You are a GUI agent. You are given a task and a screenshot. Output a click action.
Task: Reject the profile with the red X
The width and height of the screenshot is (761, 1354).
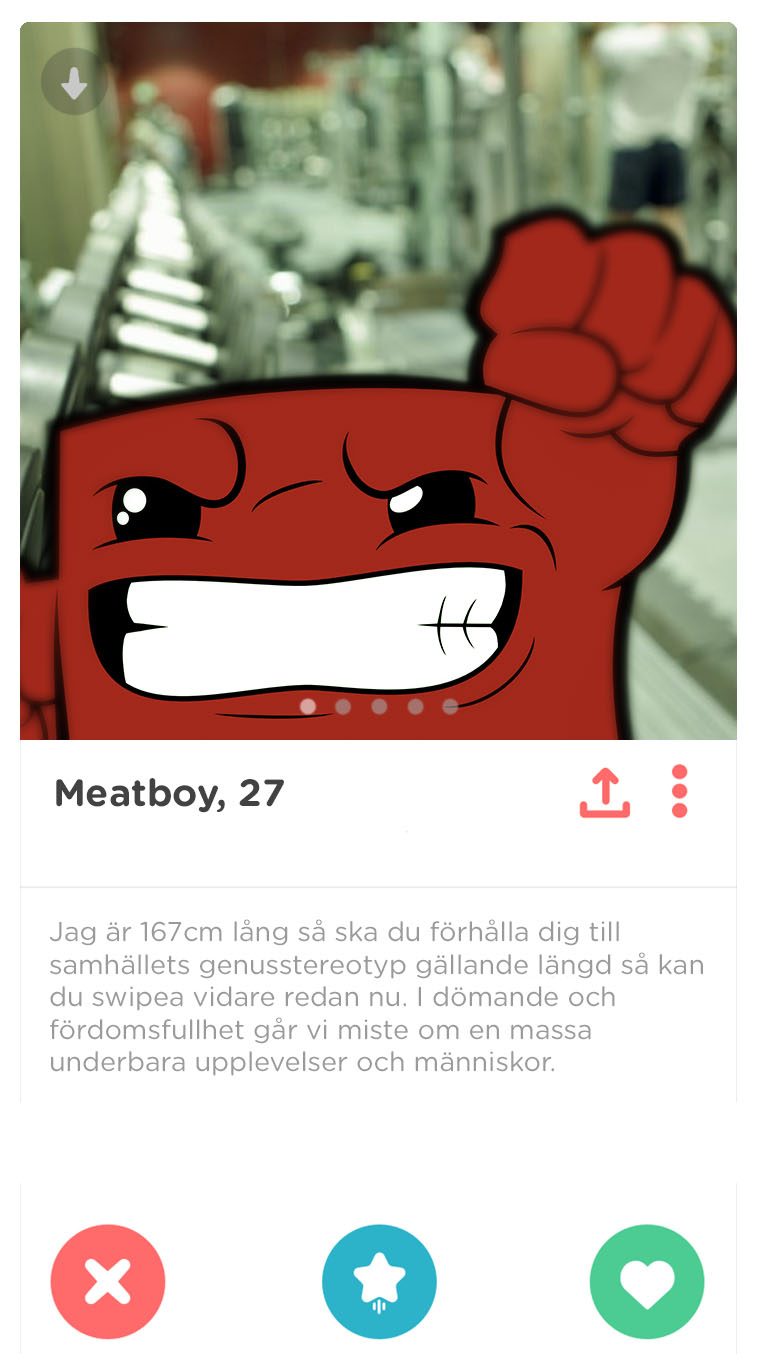[x=108, y=1281]
